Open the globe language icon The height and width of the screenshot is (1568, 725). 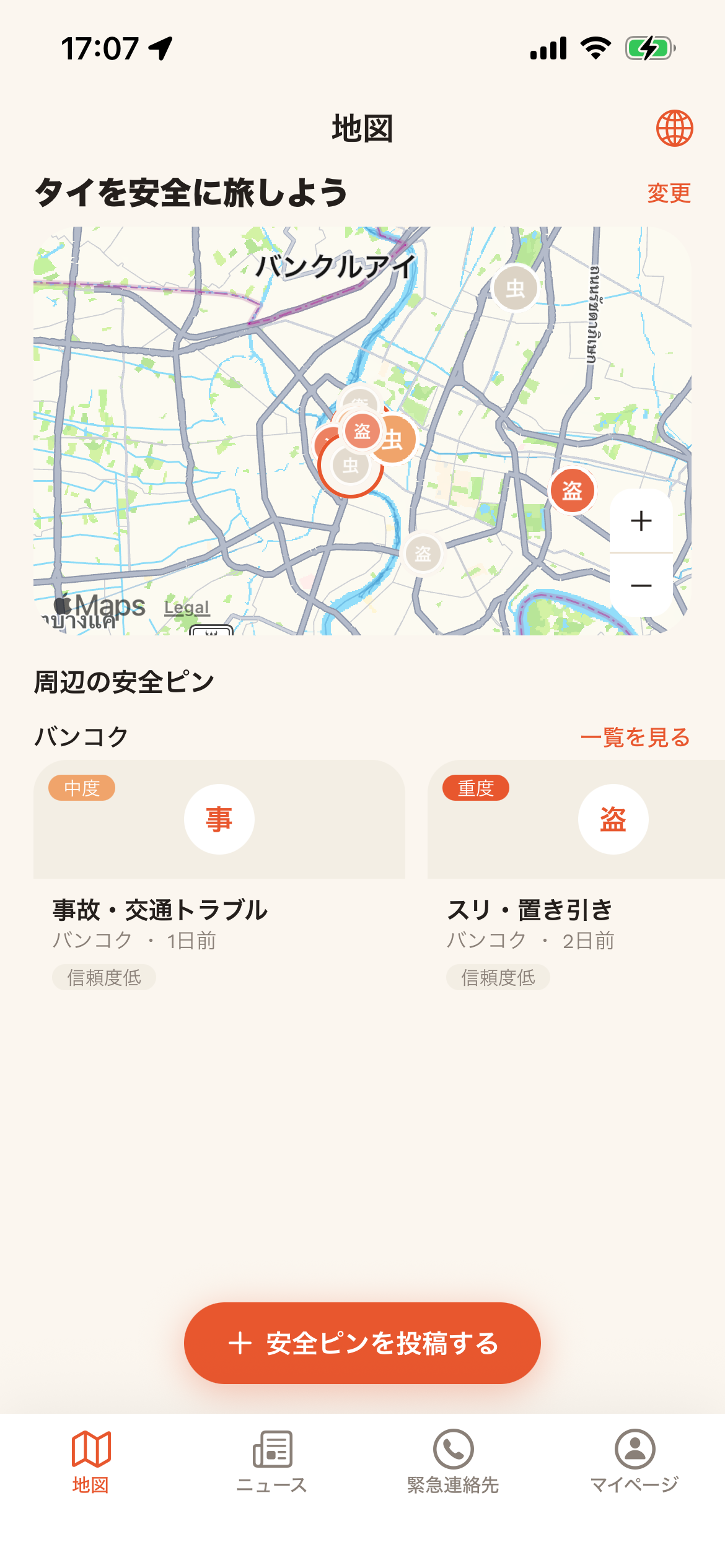[x=675, y=128]
